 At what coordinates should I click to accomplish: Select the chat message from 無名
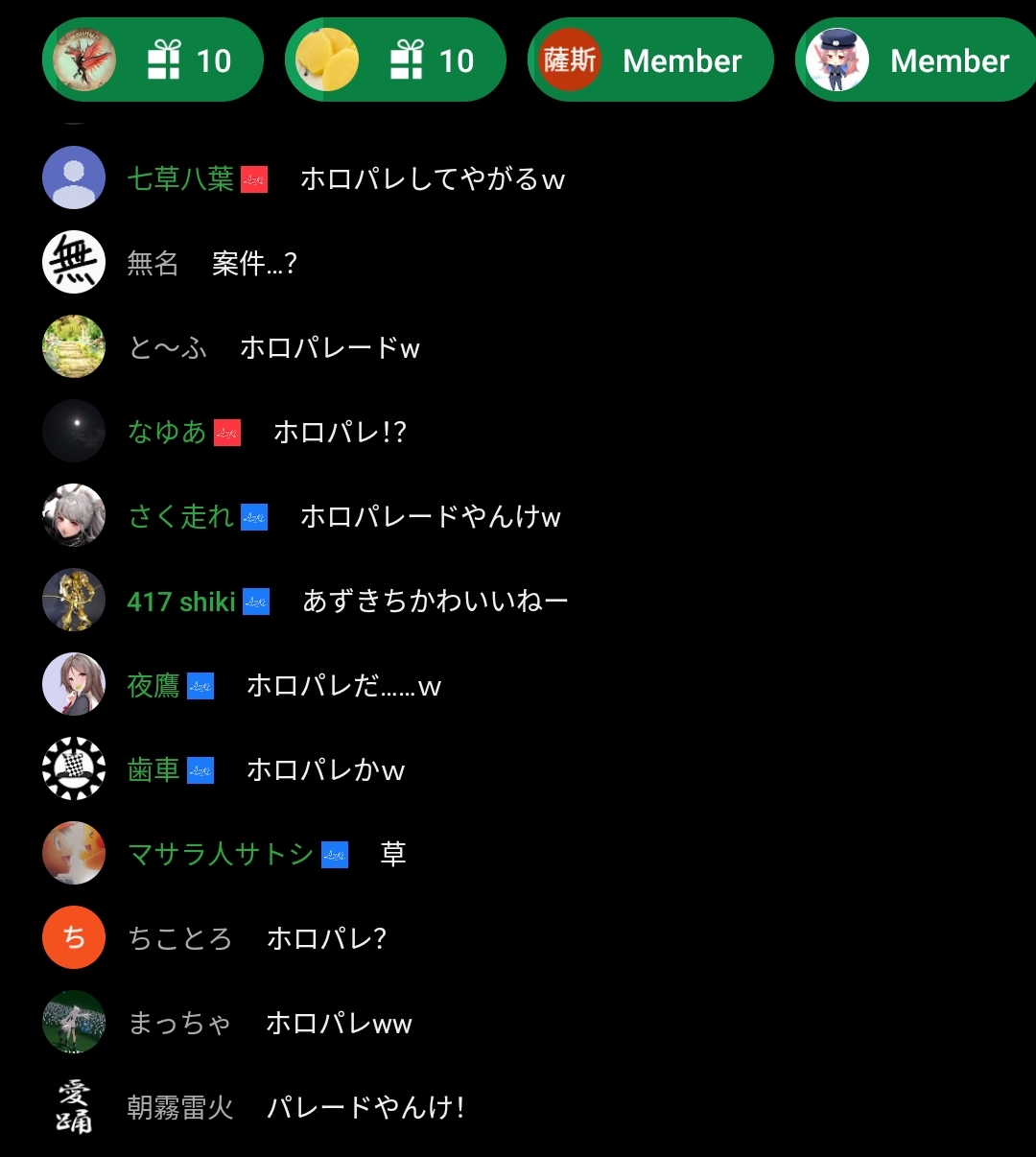point(254,264)
